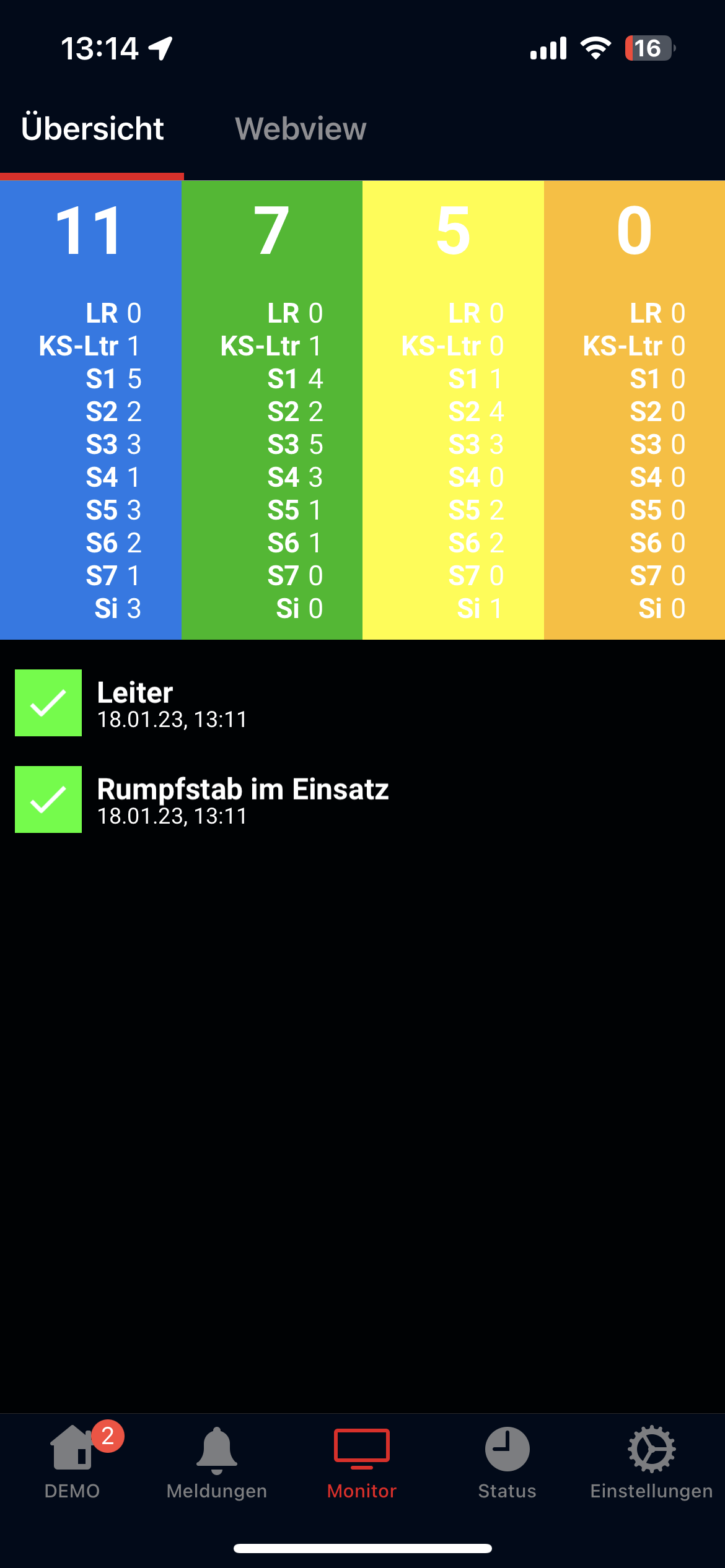Viewport: 725px width, 1568px height.
Task: Select the Monitor tab
Action: click(x=362, y=1461)
